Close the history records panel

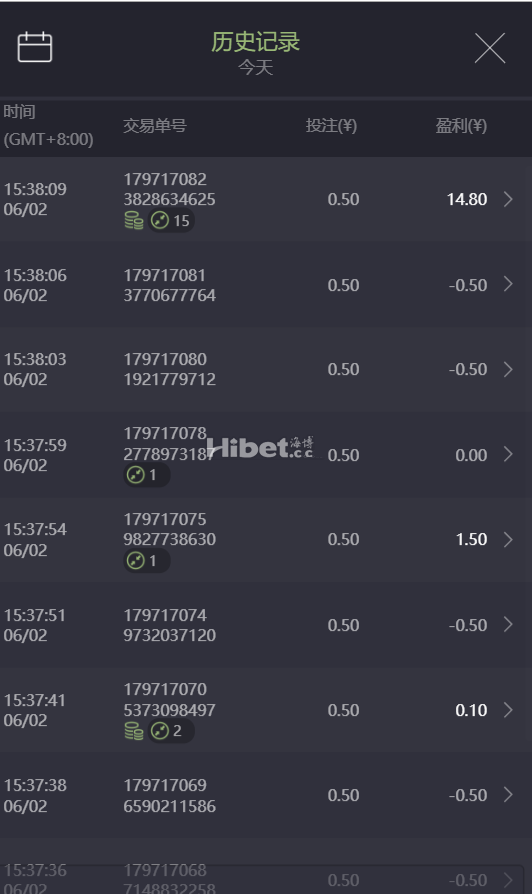click(x=490, y=48)
